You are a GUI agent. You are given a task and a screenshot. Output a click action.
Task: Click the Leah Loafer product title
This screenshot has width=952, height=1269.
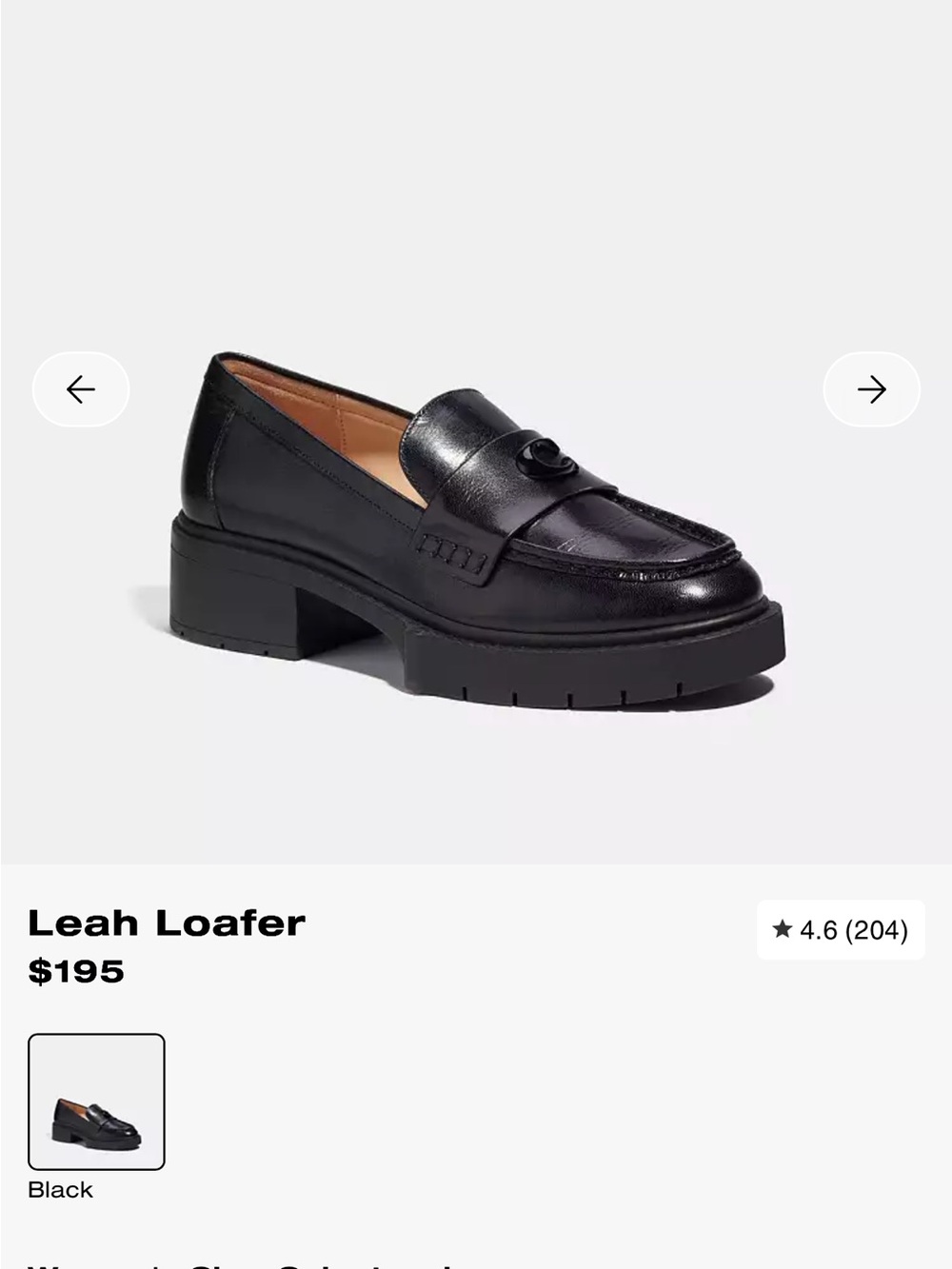click(165, 922)
